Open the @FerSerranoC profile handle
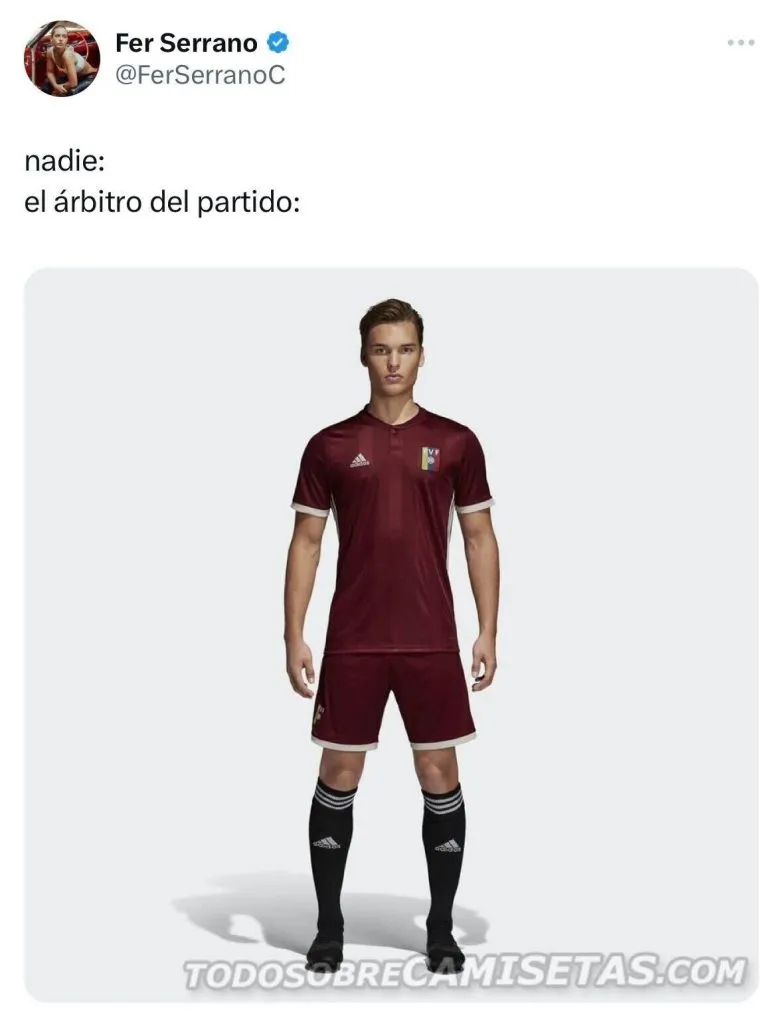This screenshot has height=1024, width=783. 200,74
